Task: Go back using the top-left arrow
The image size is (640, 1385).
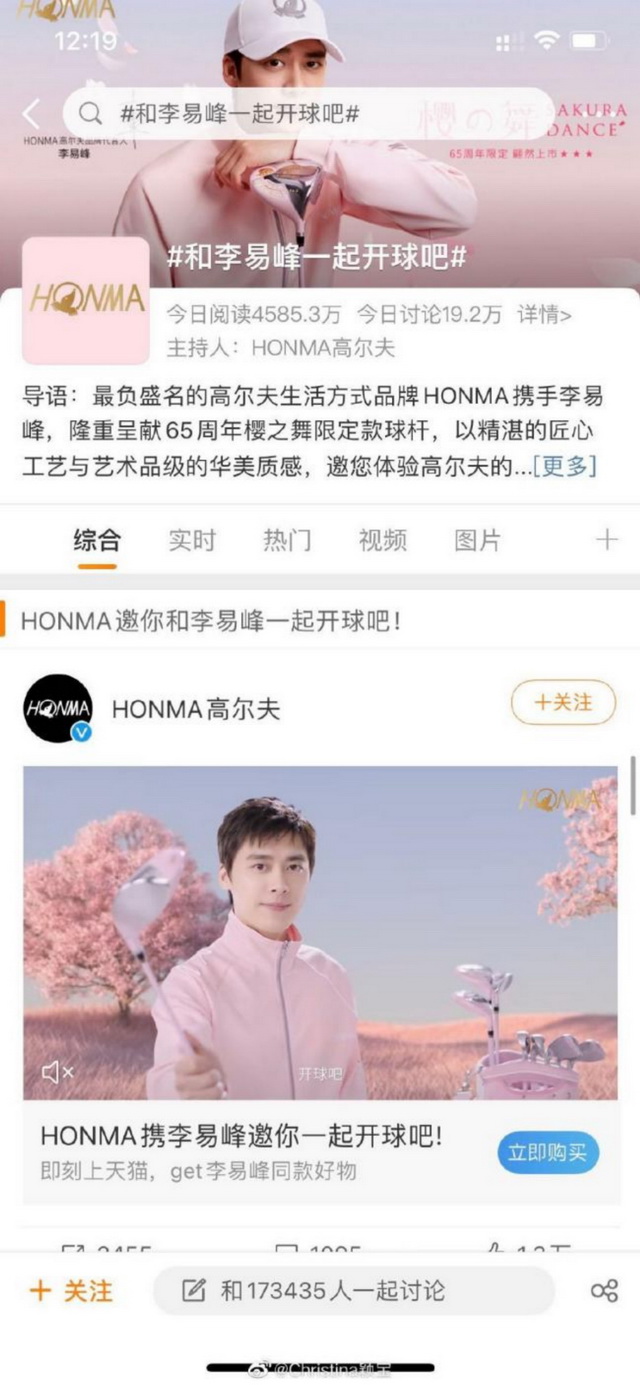Action: (31, 113)
